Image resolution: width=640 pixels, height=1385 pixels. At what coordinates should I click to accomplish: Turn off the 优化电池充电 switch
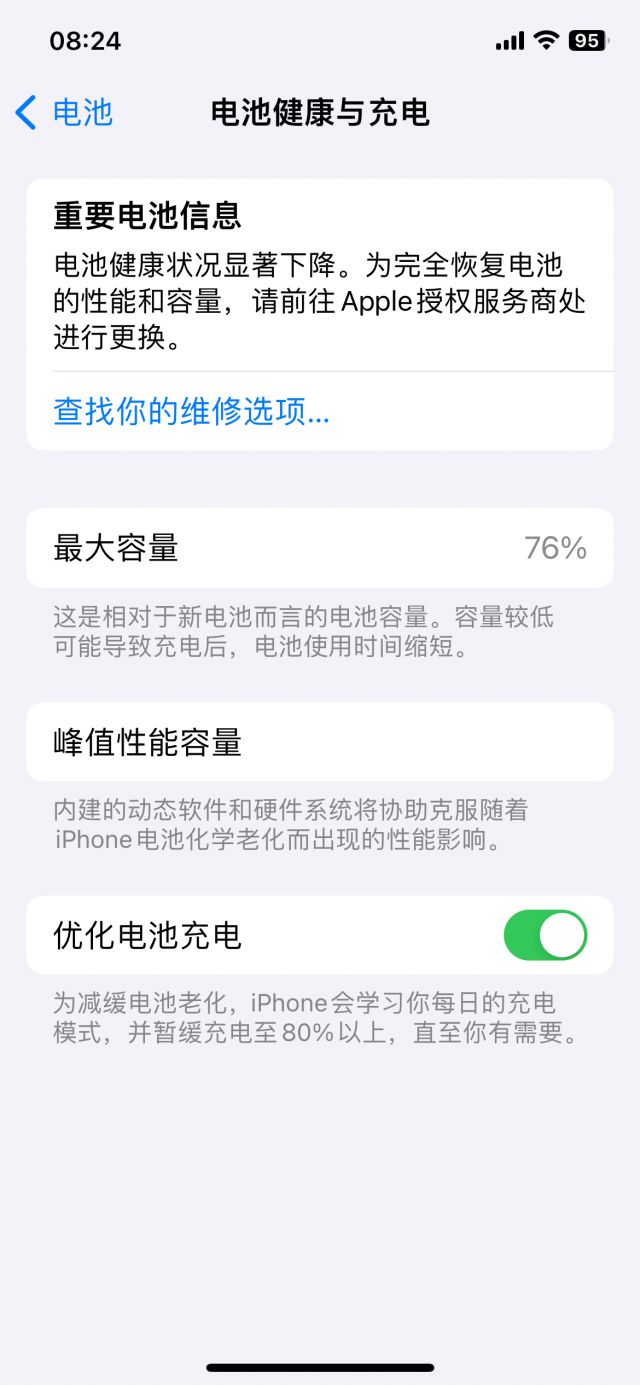coord(545,935)
